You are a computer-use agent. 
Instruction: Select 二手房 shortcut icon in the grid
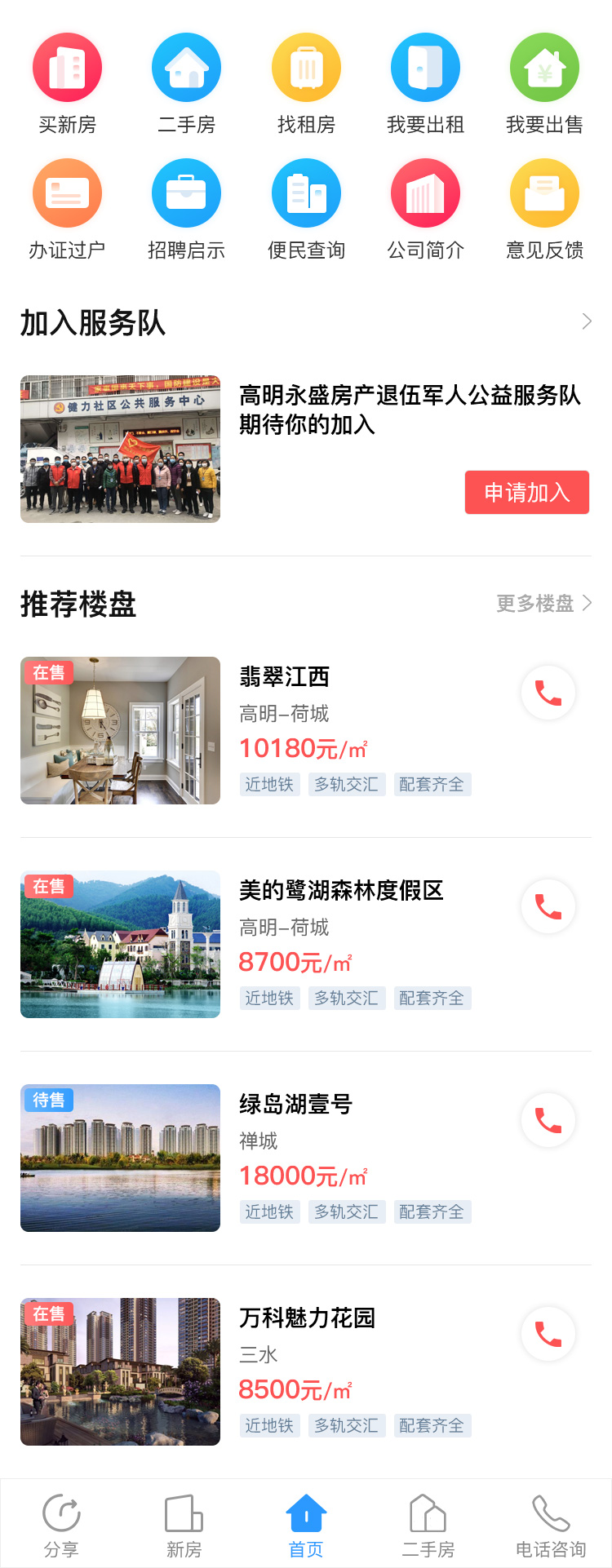click(x=186, y=69)
